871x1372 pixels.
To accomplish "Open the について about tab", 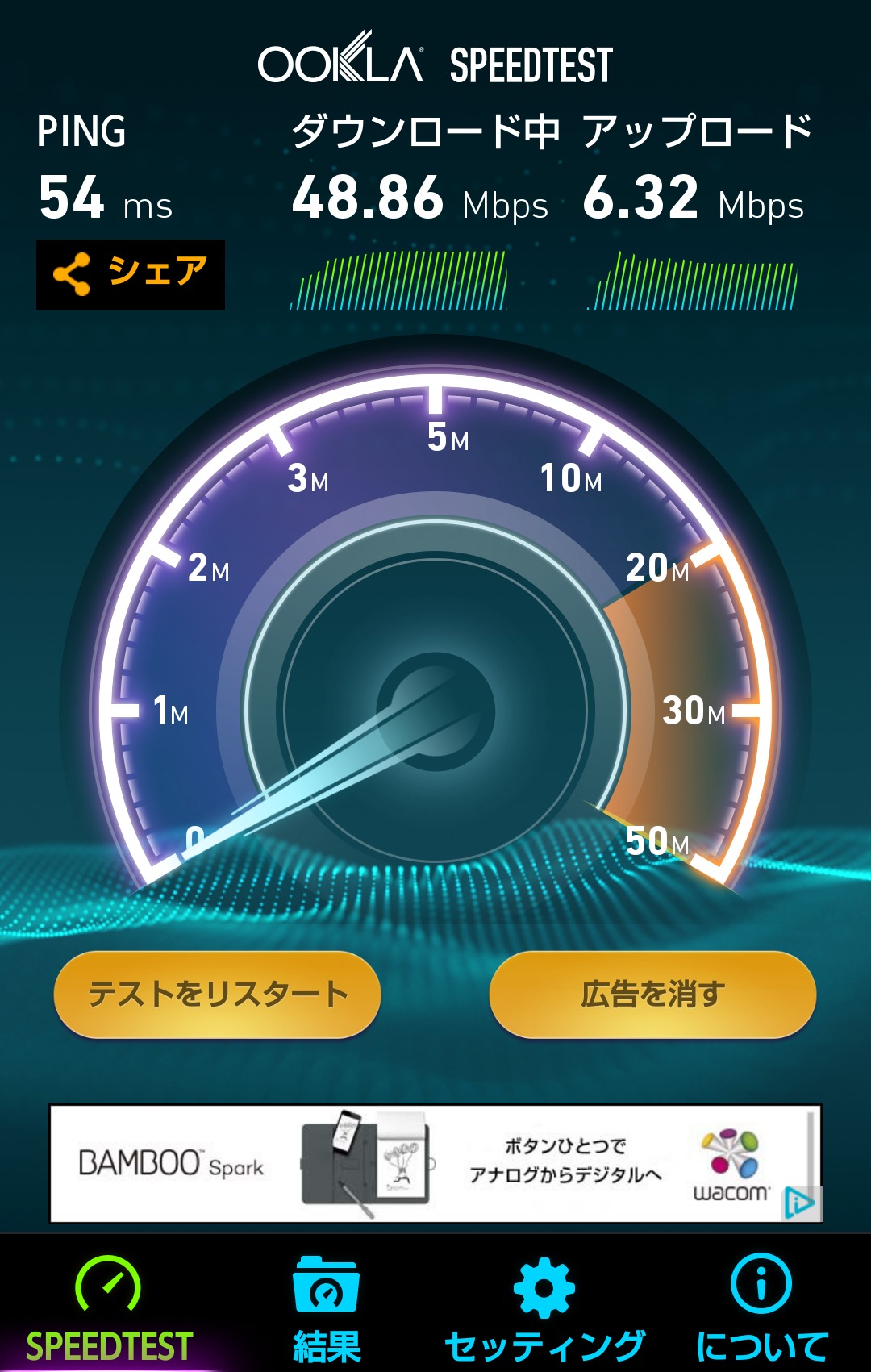I will pyautogui.click(x=761, y=1307).
